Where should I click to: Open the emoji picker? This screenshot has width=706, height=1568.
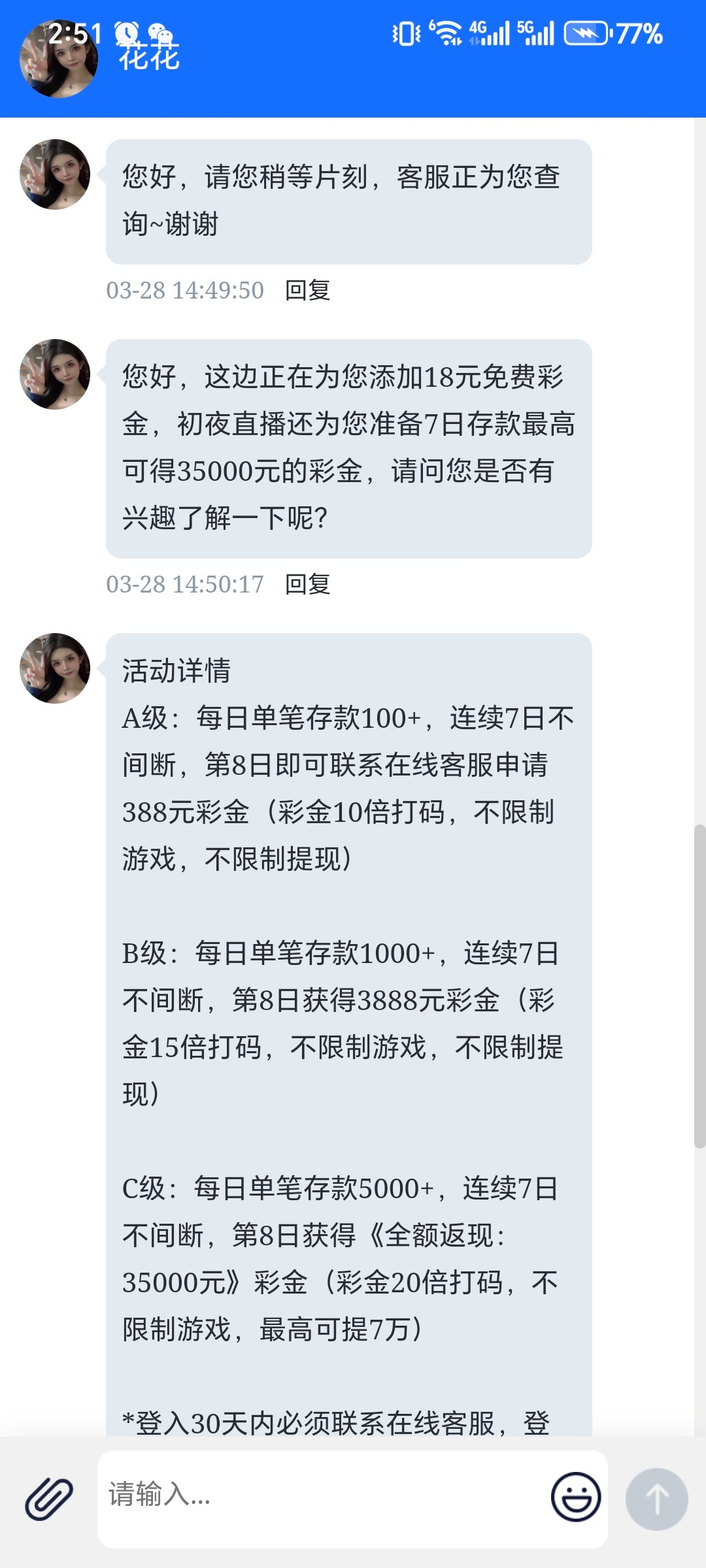click(575, 1497)
